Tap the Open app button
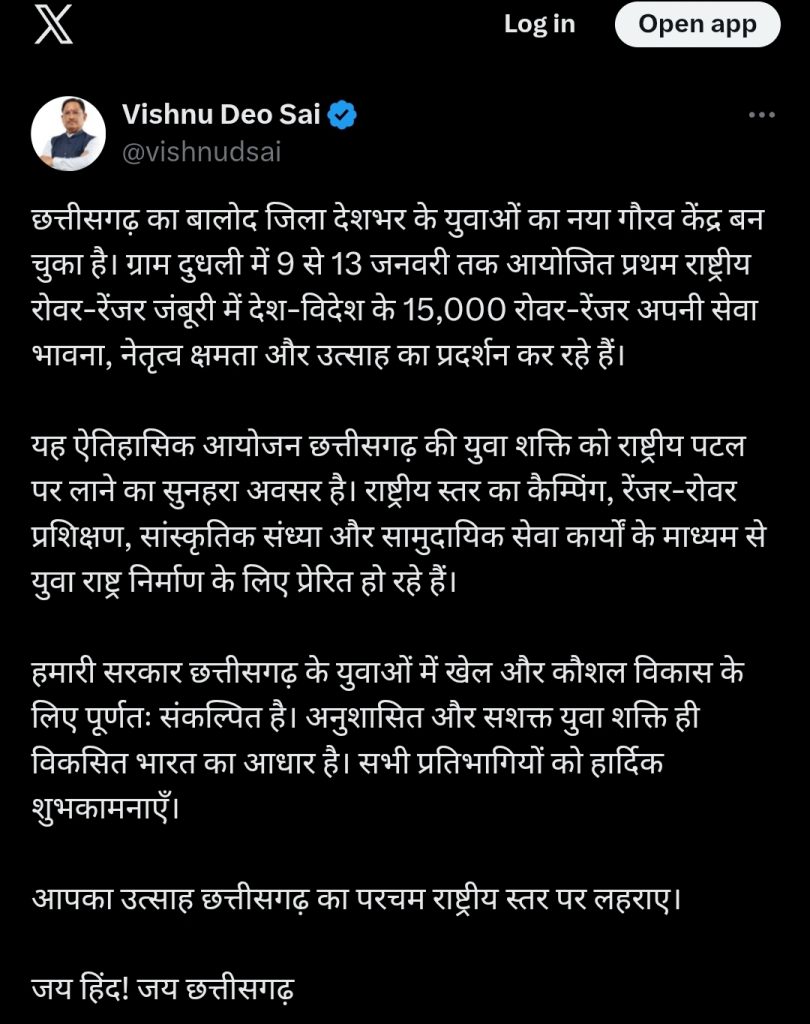 697,25
